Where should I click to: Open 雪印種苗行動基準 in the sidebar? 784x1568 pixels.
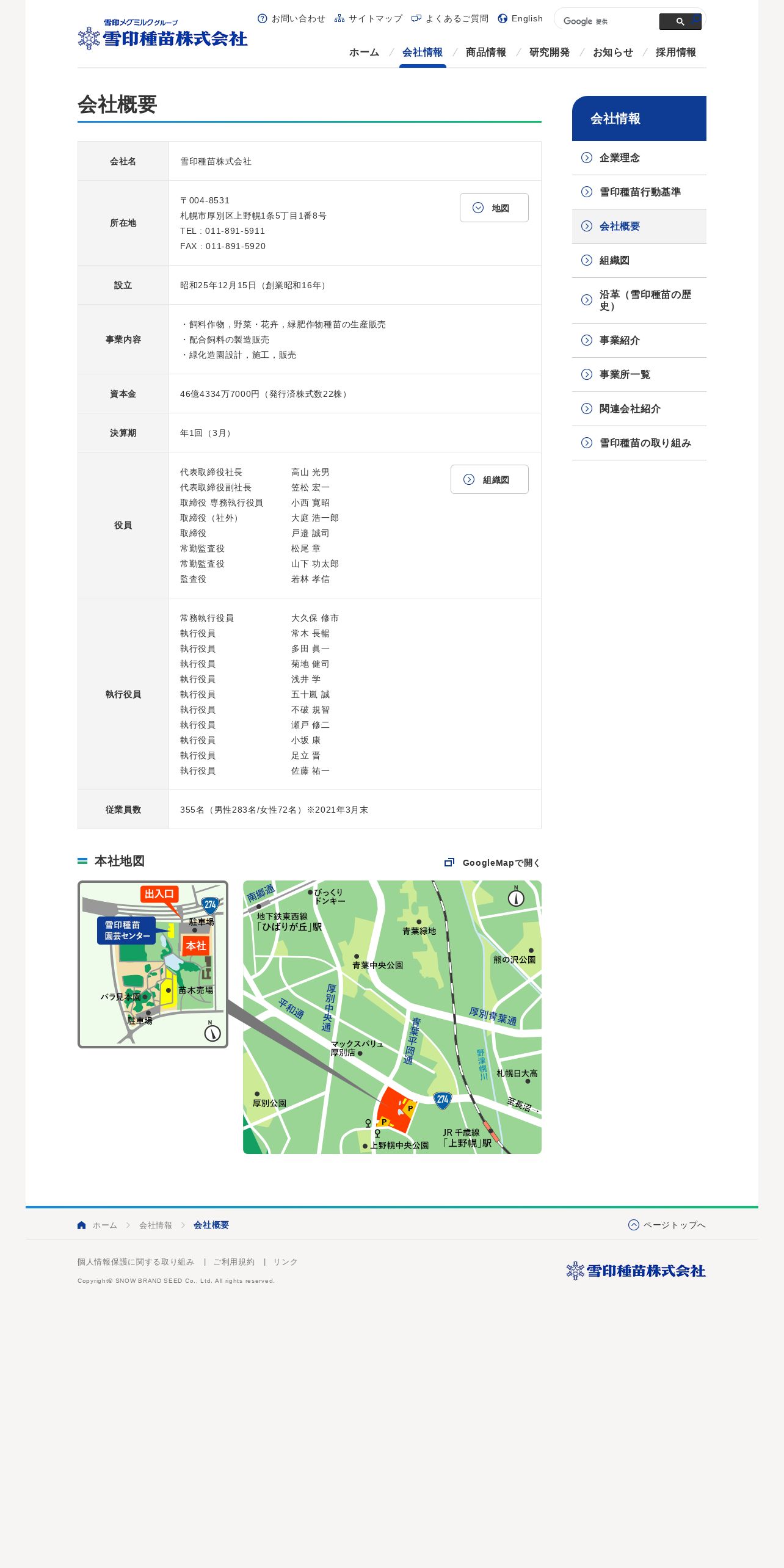click(639, 192)
